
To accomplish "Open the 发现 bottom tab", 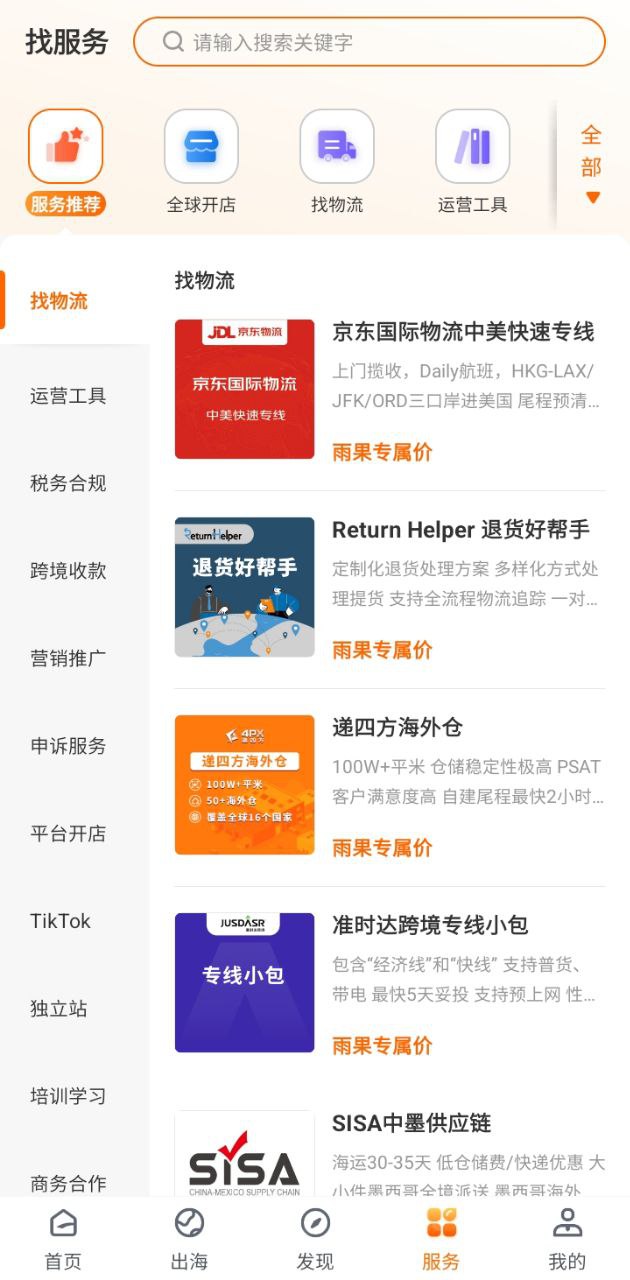I will click(x=315, y=1239).
